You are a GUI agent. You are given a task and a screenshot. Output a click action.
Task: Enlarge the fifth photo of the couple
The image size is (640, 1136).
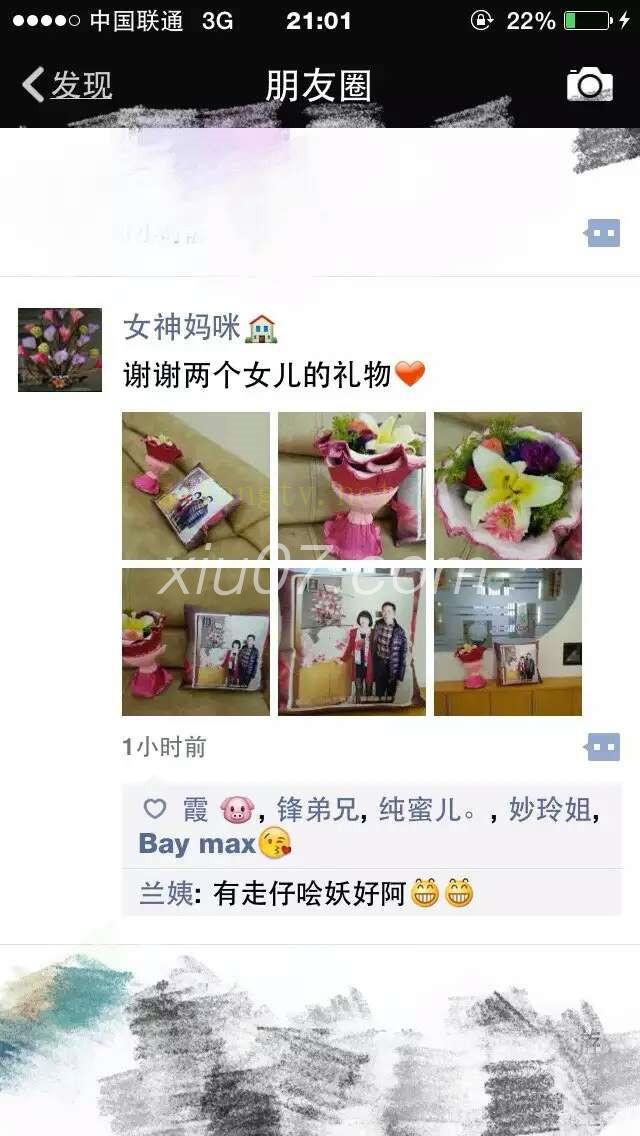(352, 642)
